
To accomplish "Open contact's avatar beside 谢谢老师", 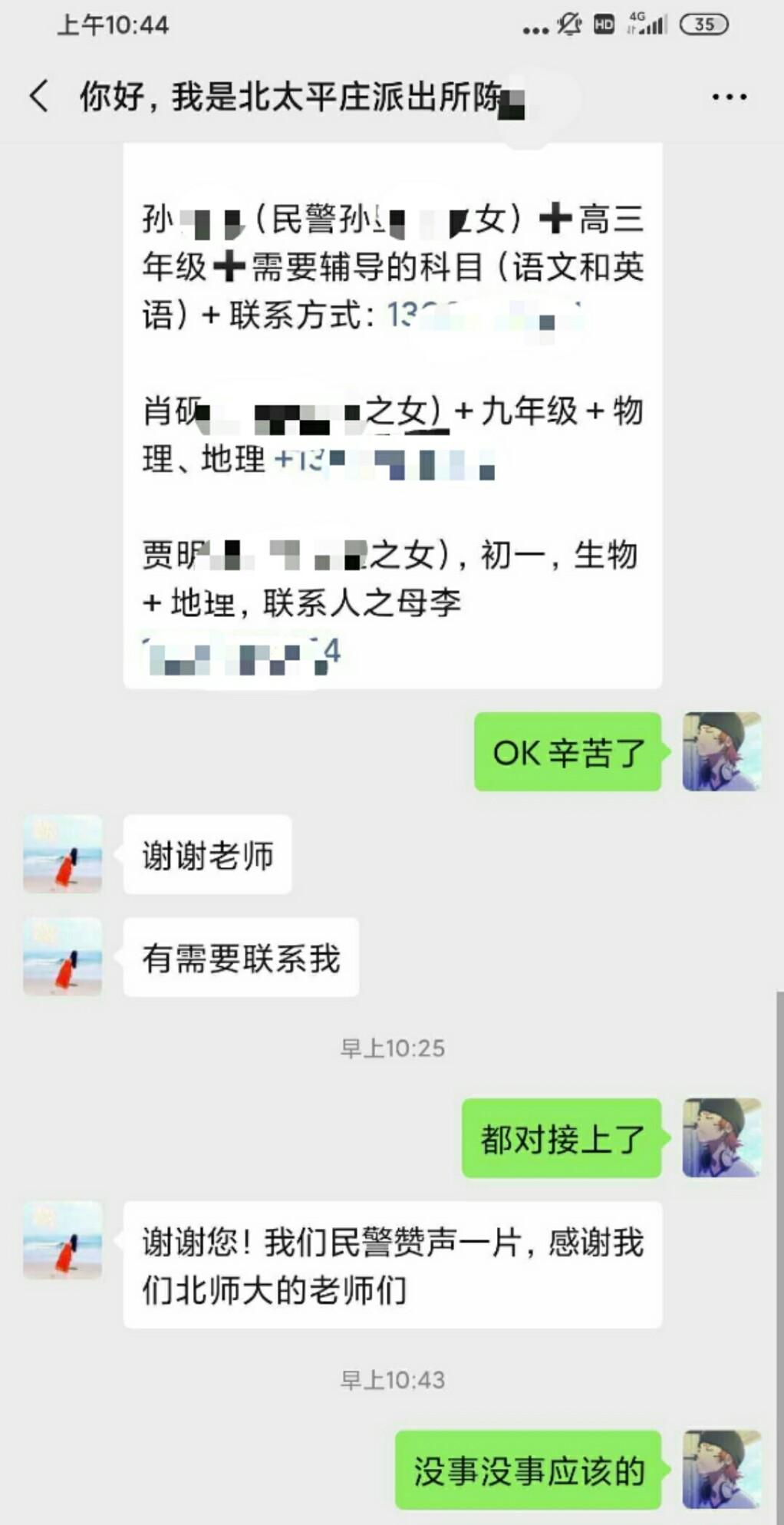I will [x=63, y=854].
